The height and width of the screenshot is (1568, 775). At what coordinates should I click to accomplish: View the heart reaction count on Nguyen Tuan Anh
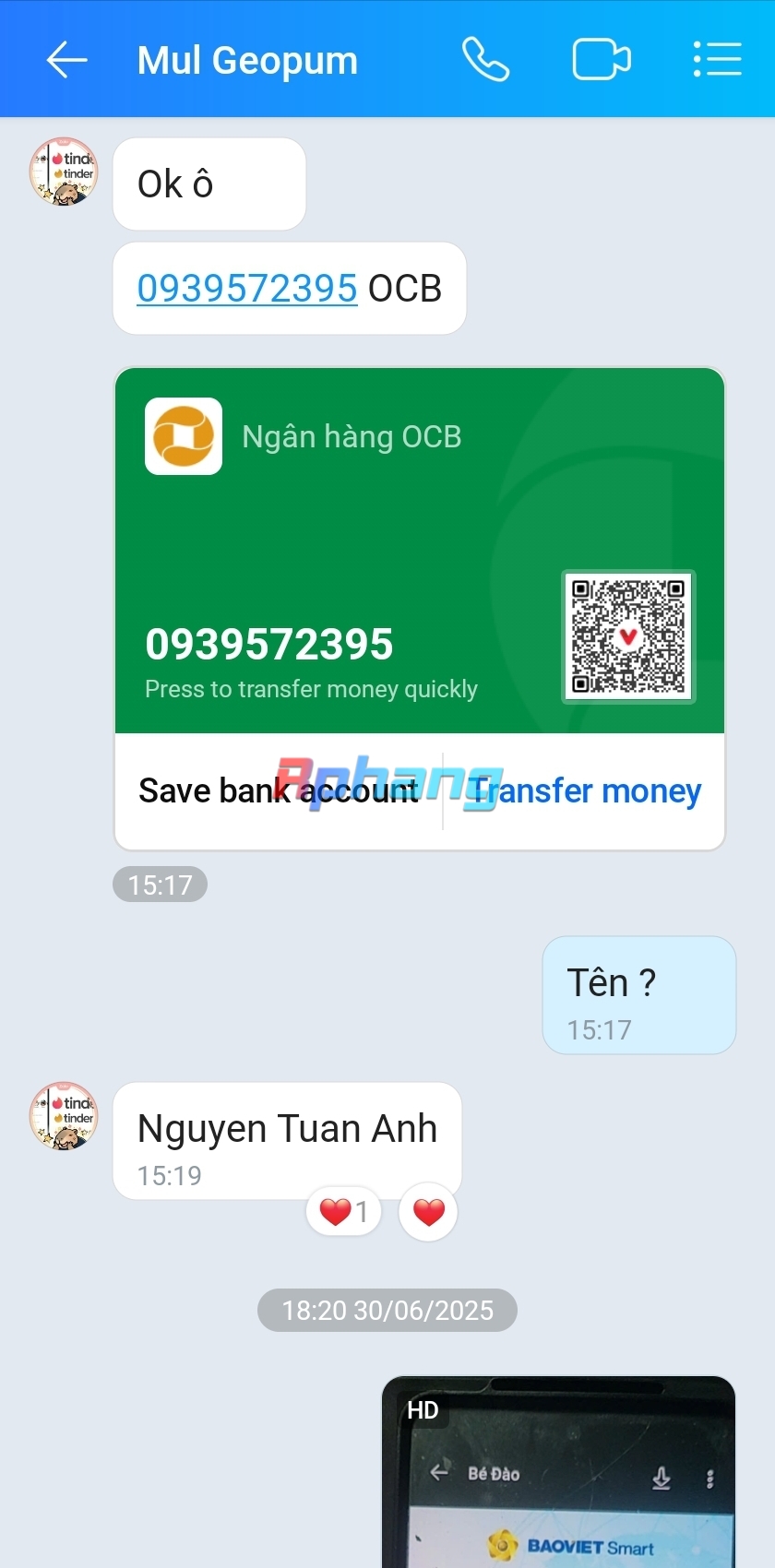[x=343, y=1211]
